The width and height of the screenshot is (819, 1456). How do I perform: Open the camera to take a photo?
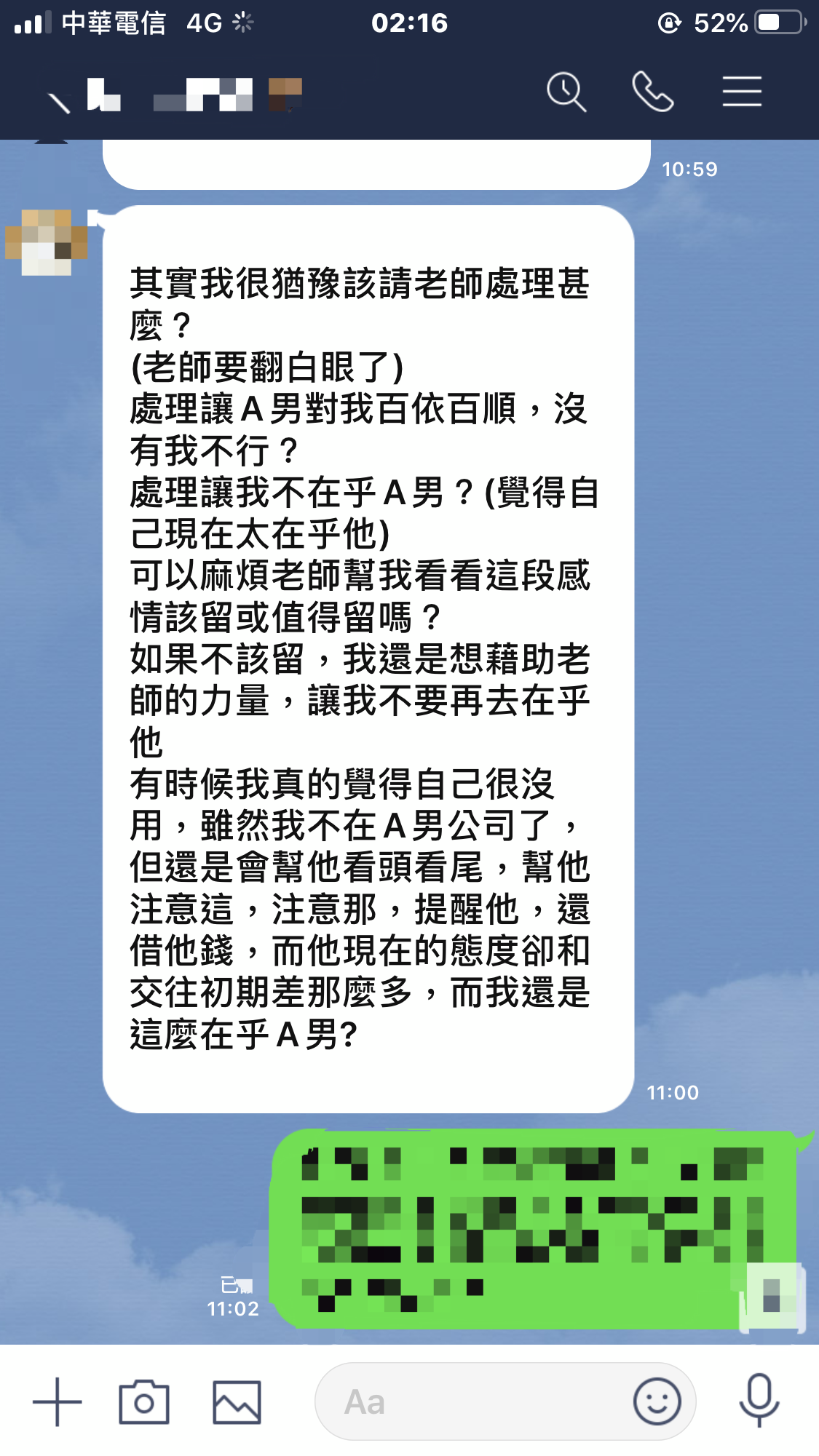coord(144,1401)
